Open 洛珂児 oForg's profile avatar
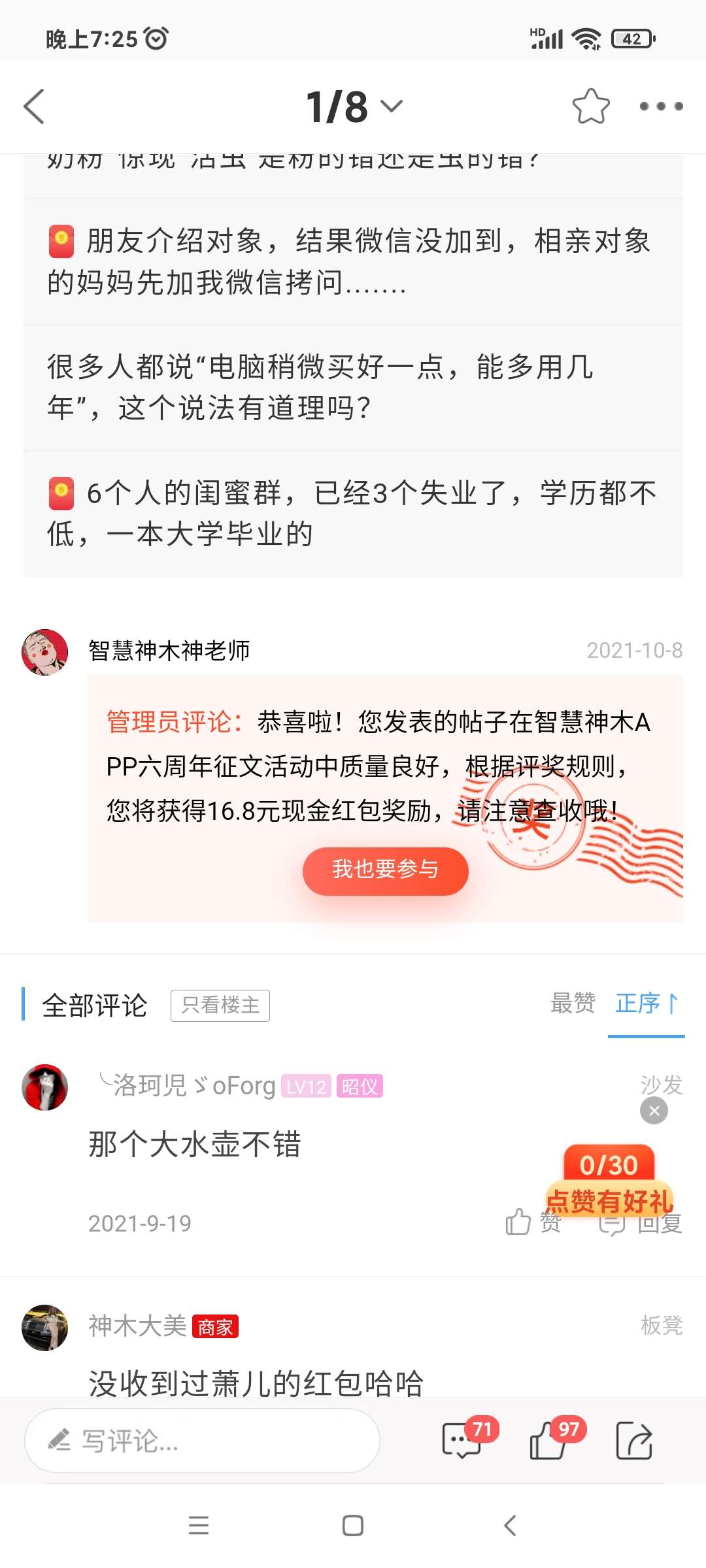The height and width of the screenshot is (1568, 706). click(44, 1087)
